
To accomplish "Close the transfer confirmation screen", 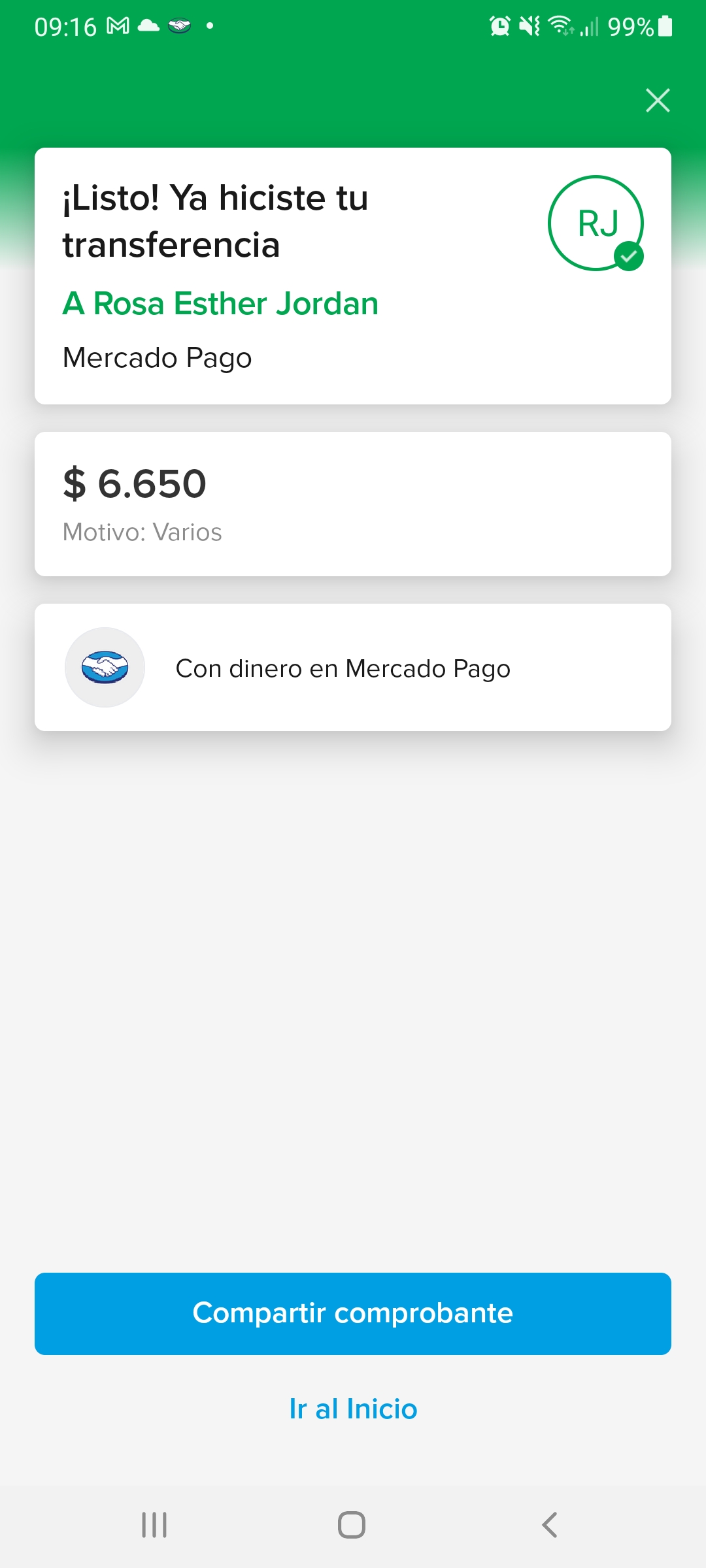I will point(658,101).
